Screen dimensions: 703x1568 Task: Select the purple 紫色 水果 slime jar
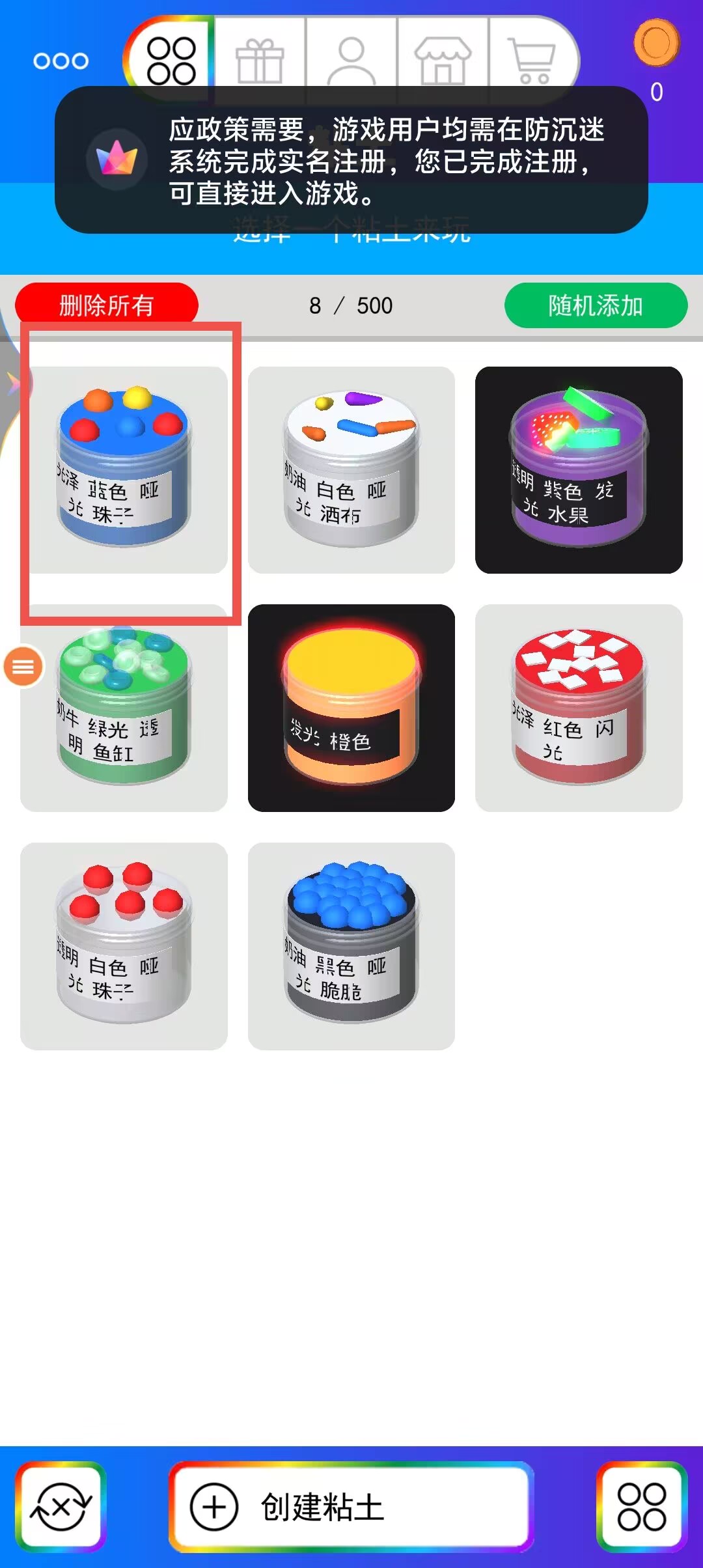pyautogui.click(x=579, y=470)
